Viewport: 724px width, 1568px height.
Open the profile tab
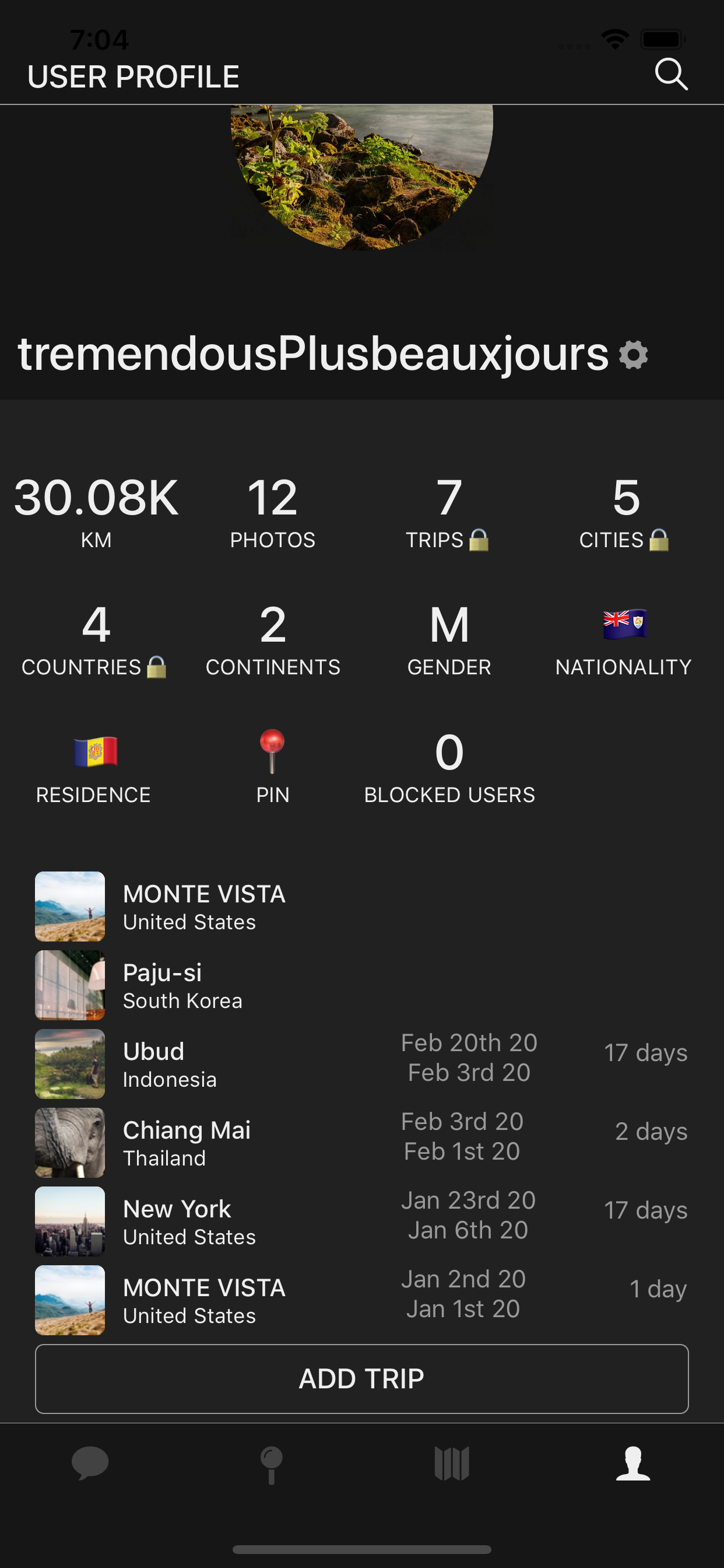point(632,1462)
